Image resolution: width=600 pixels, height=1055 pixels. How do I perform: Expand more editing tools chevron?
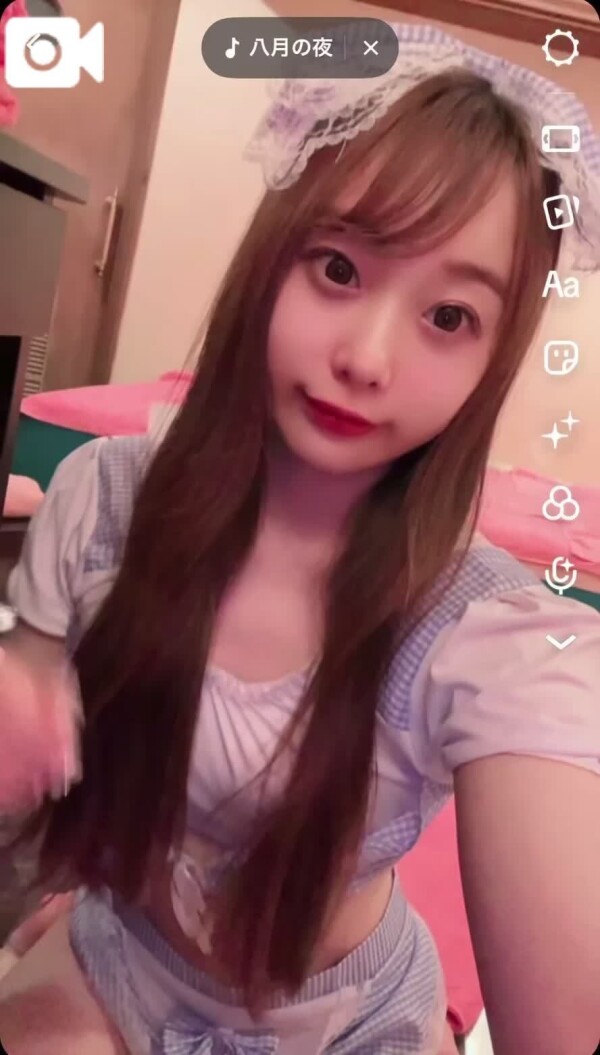coord(560,642)
